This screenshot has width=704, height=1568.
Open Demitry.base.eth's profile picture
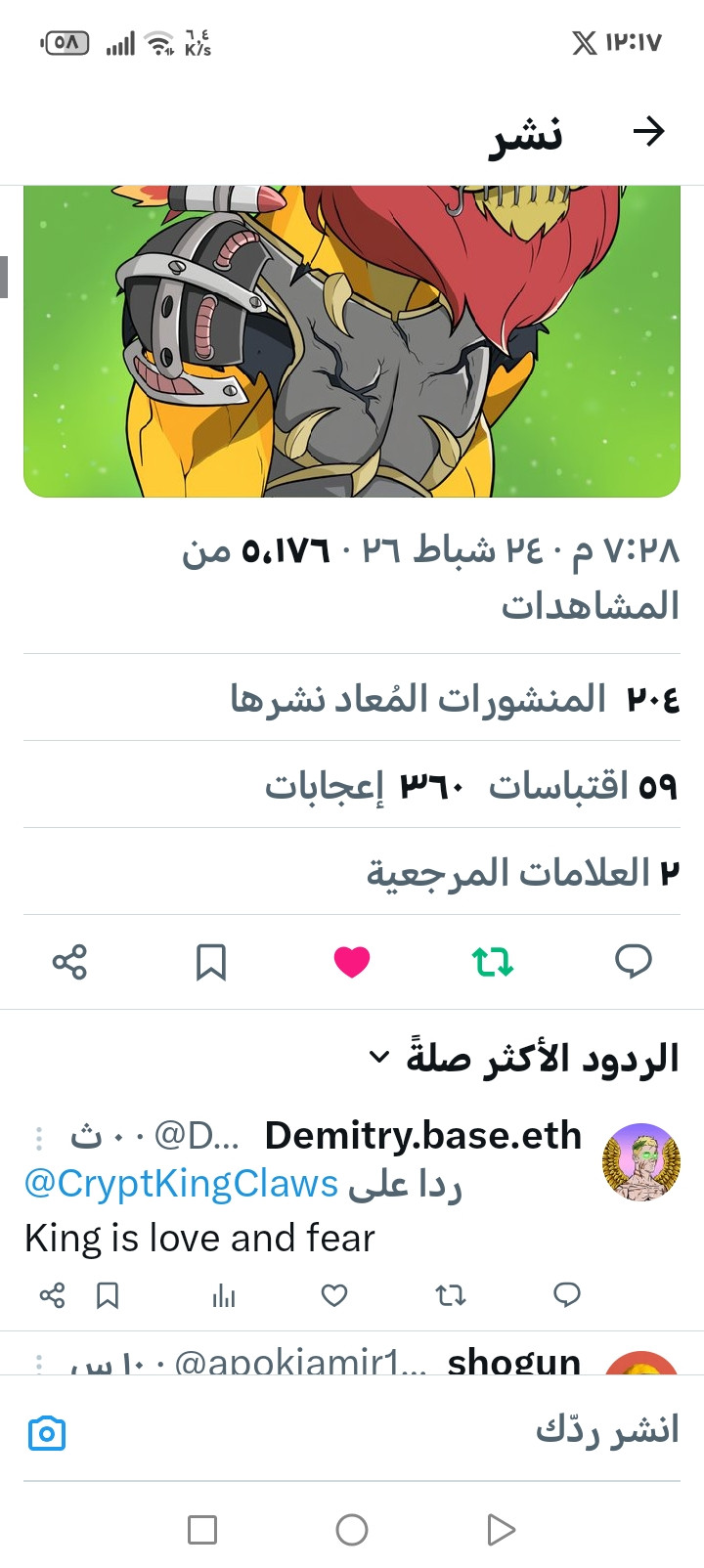(x=640, y=1162)
